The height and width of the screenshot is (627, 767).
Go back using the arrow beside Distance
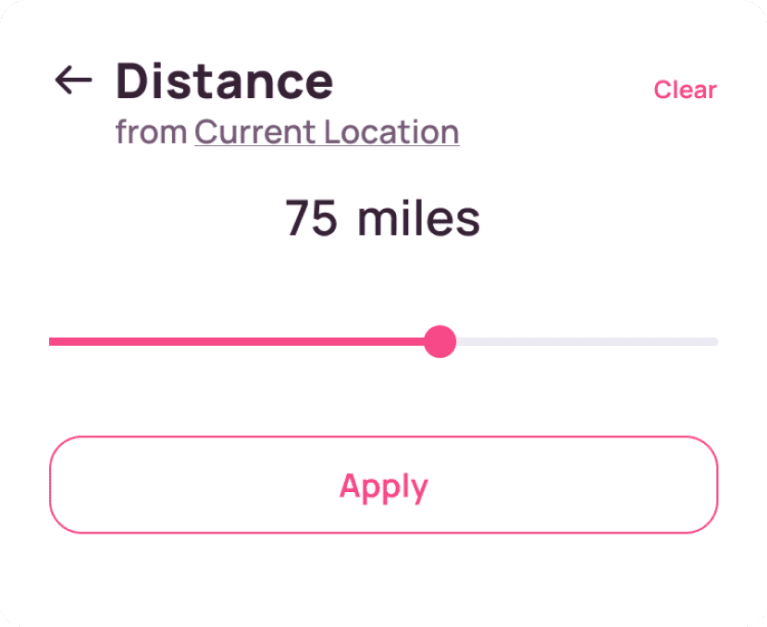73,80
